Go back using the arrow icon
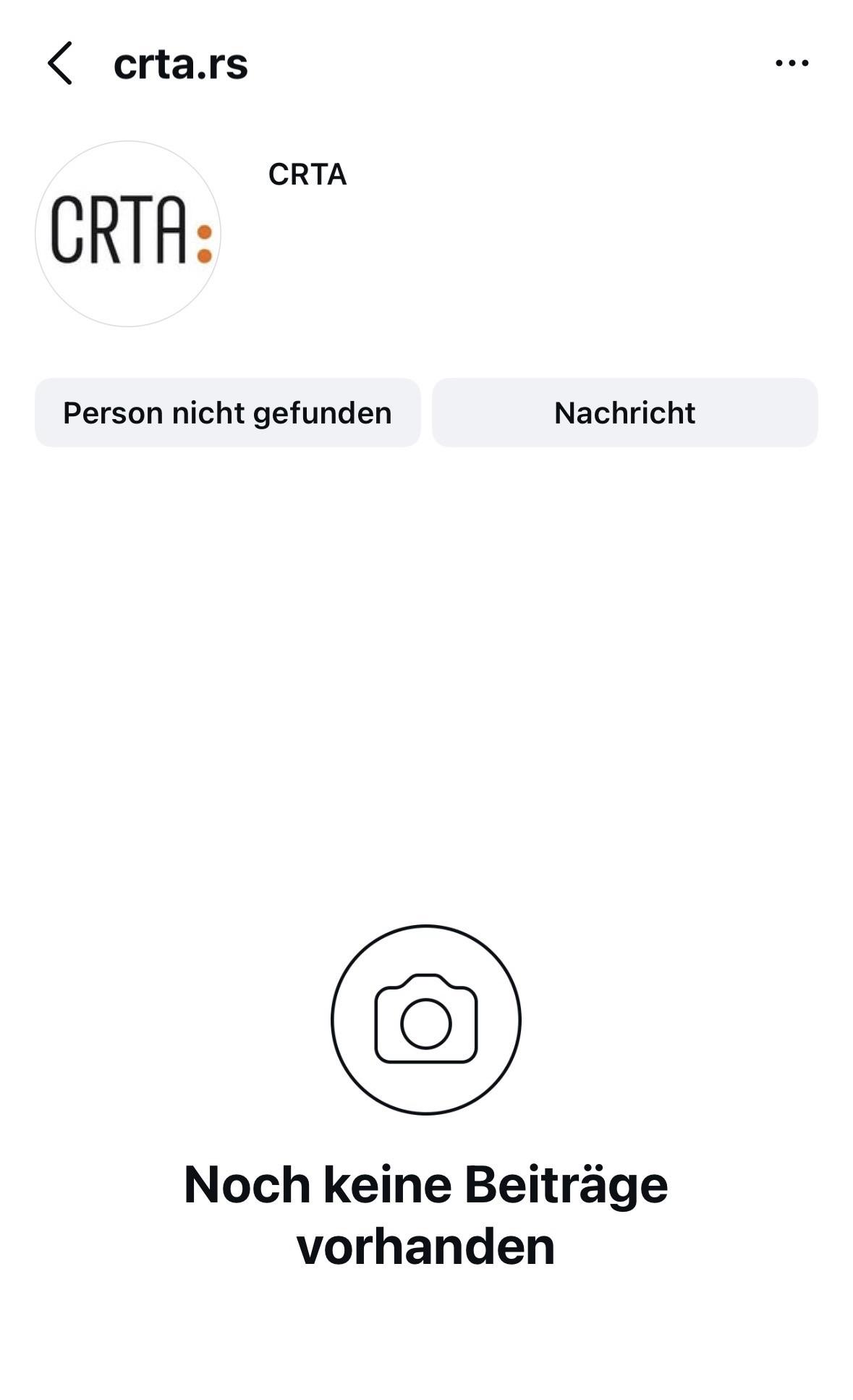 coord(60,63)
